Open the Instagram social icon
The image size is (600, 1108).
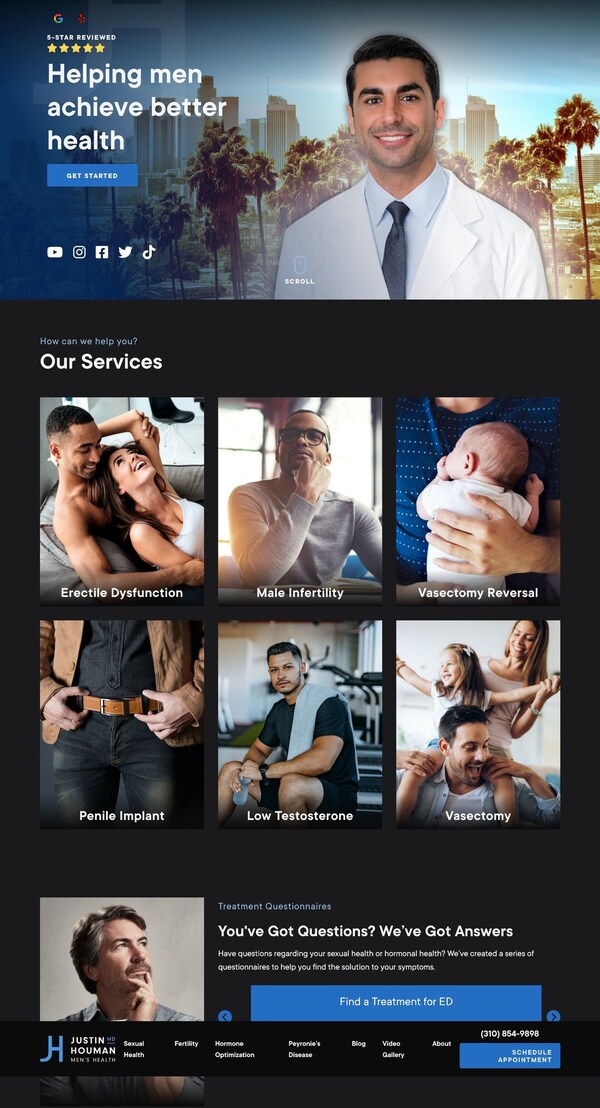coord(79,252)
